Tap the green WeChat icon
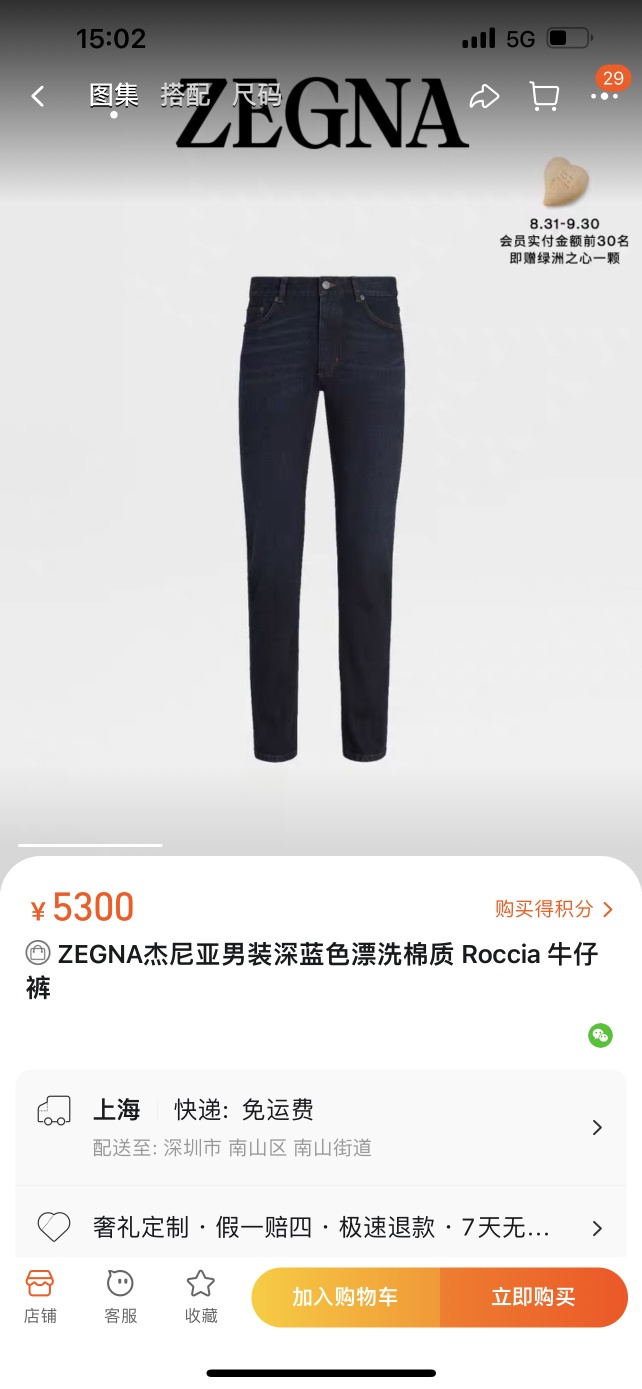 click(600, 1035)
